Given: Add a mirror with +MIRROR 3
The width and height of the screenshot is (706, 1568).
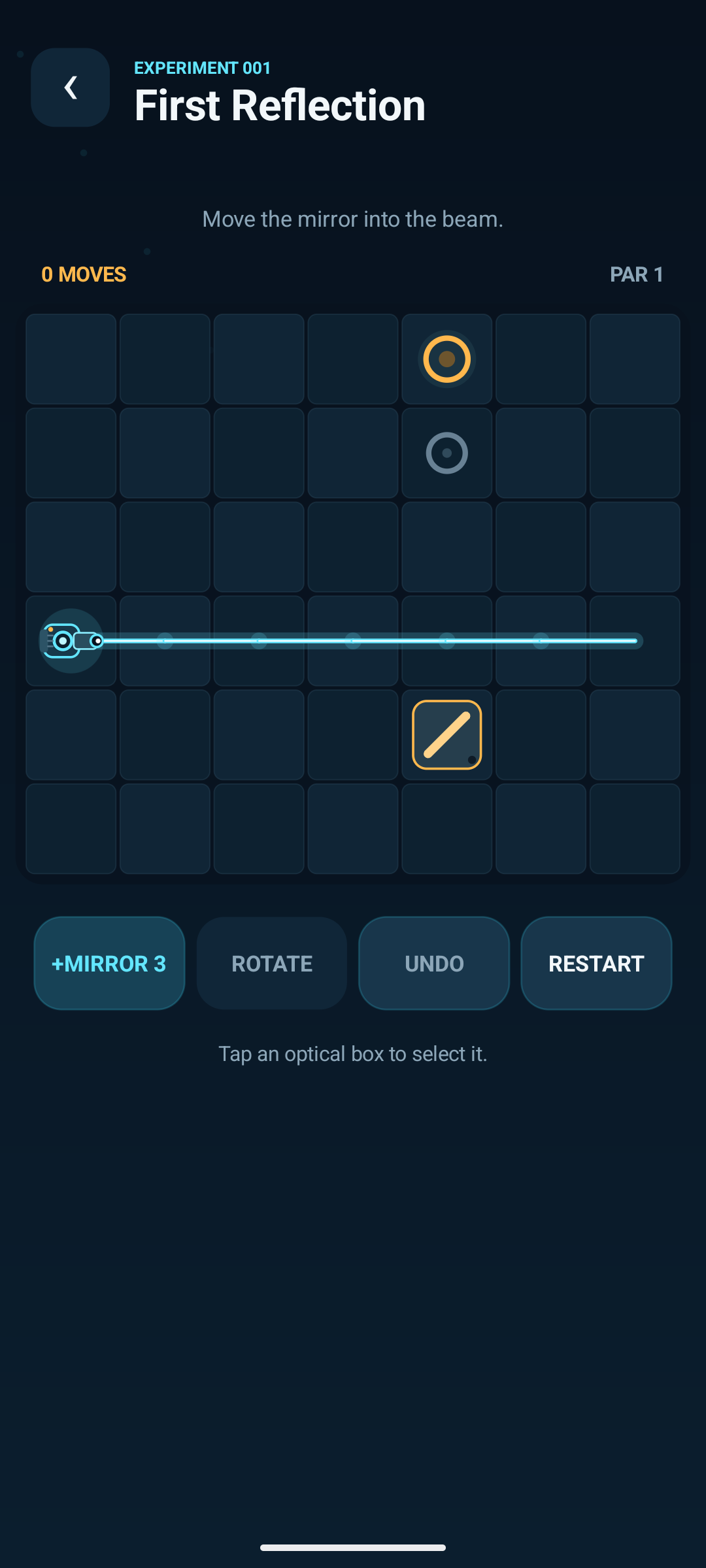Looking at the screenshot, I should pos(109,963).
